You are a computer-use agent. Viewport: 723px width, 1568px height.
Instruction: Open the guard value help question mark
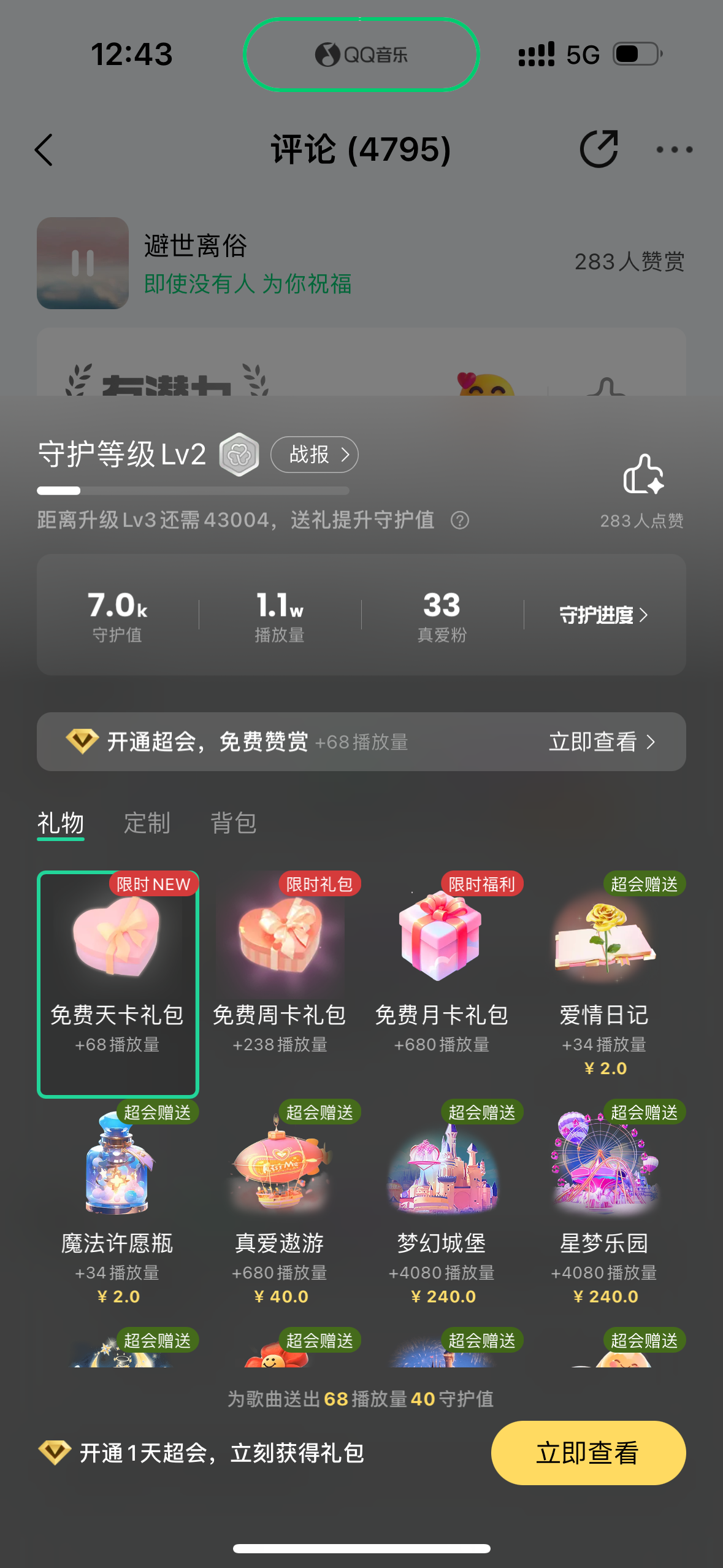460,520
